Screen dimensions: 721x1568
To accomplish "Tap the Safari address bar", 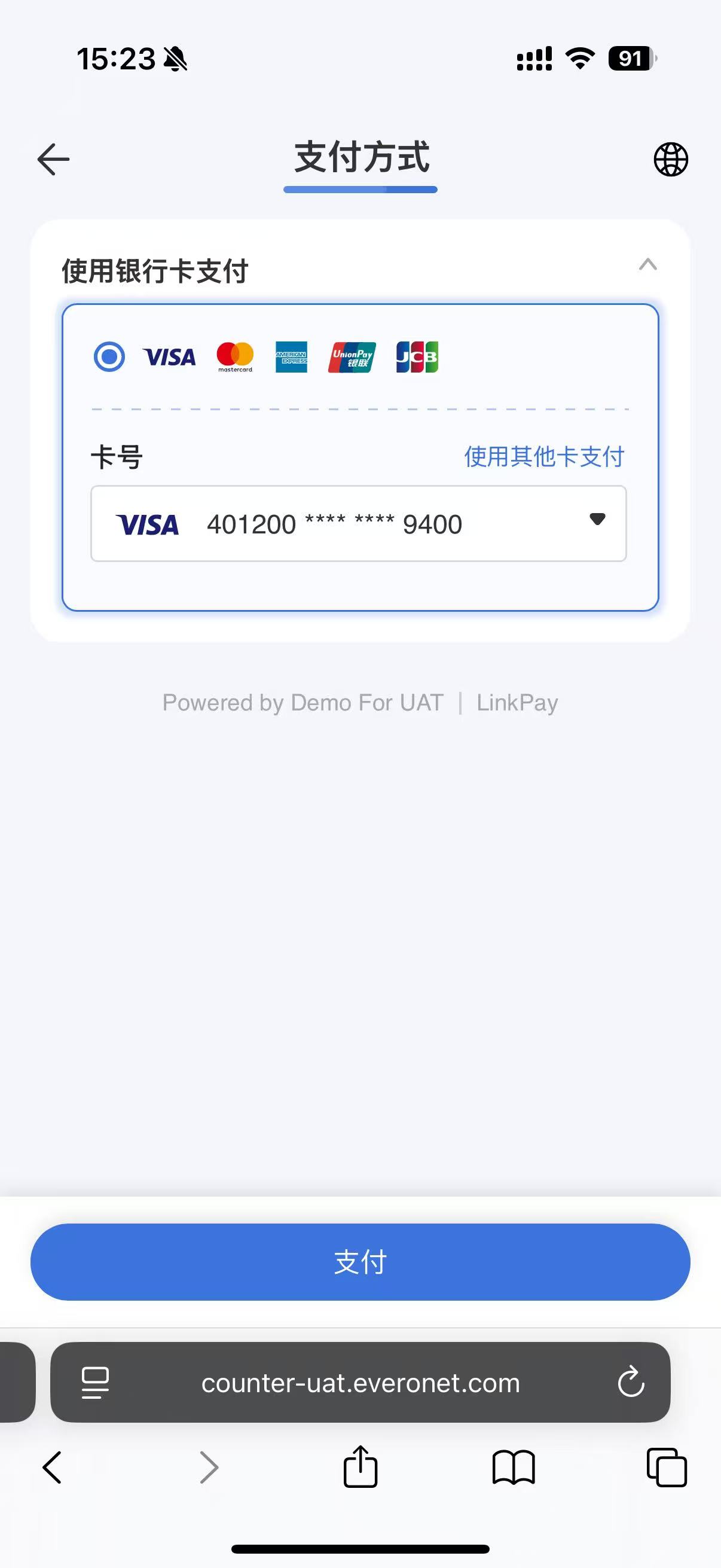I will point(360,1383).
